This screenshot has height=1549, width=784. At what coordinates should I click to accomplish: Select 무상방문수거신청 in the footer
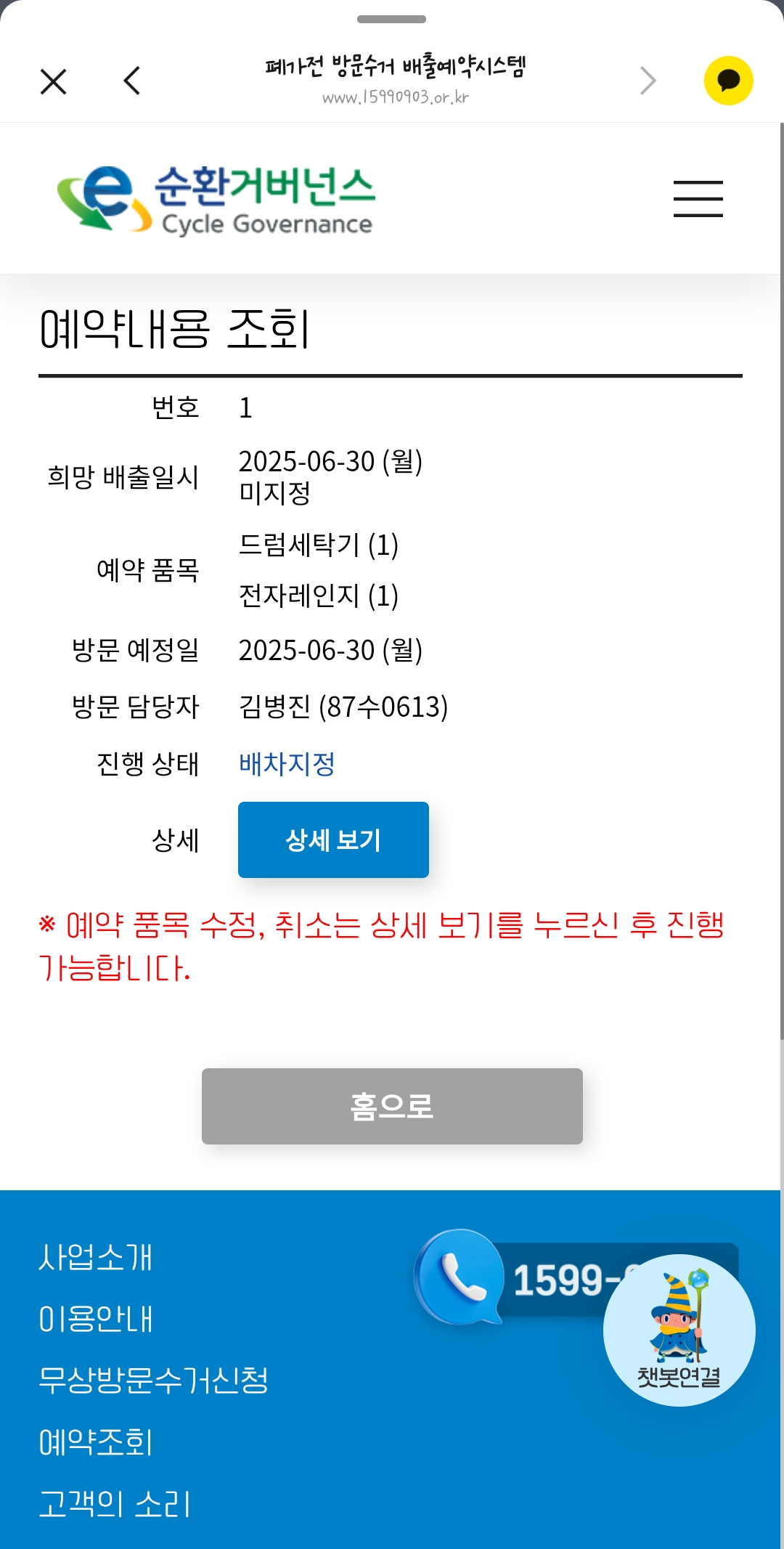[153, 1380]
